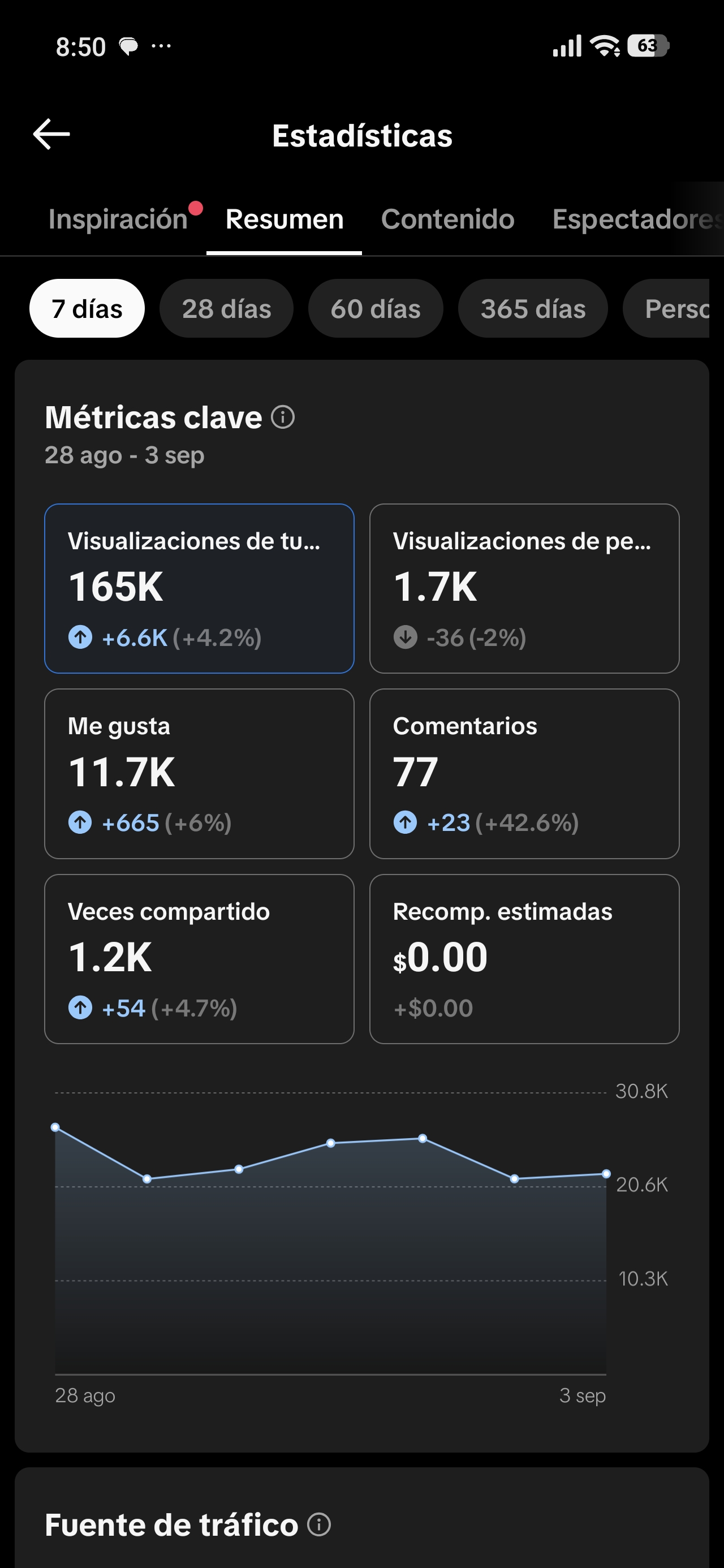
Task: Choose the 365 días range chip
Action: click(x=533, y=309)
